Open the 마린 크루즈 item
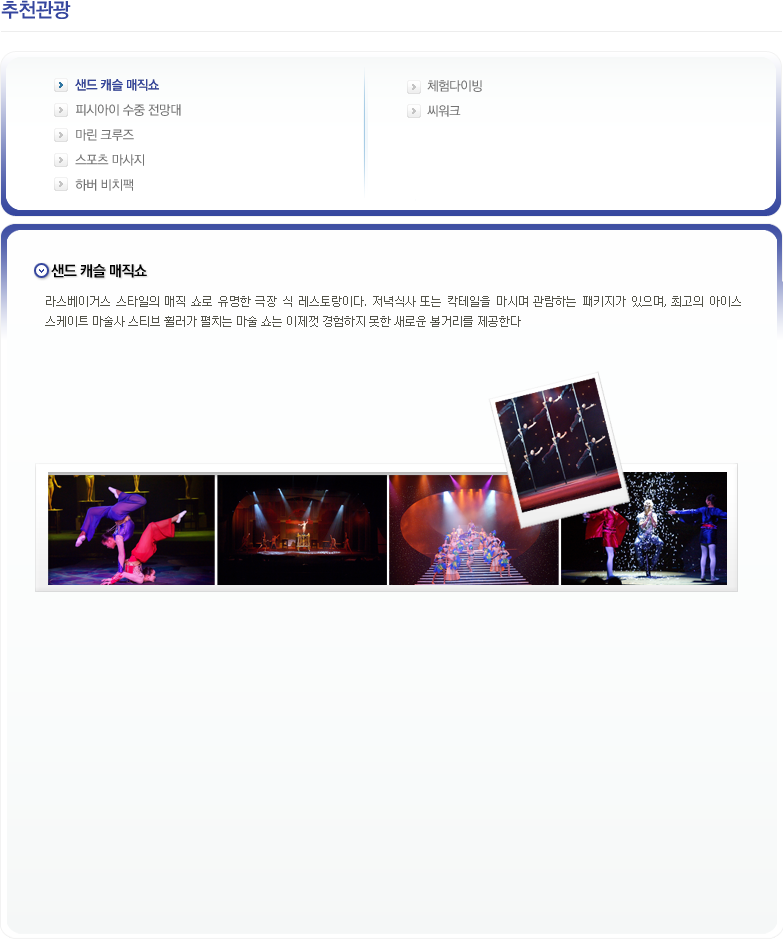The image size is (783, 939). pos(104,135)
